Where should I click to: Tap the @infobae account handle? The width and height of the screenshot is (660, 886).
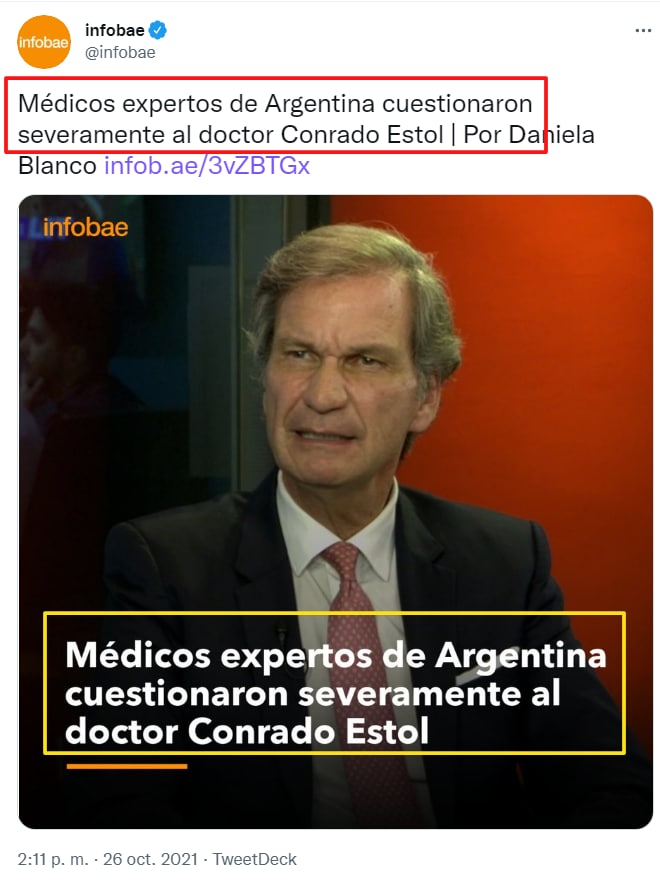click(x=120, y=53)
